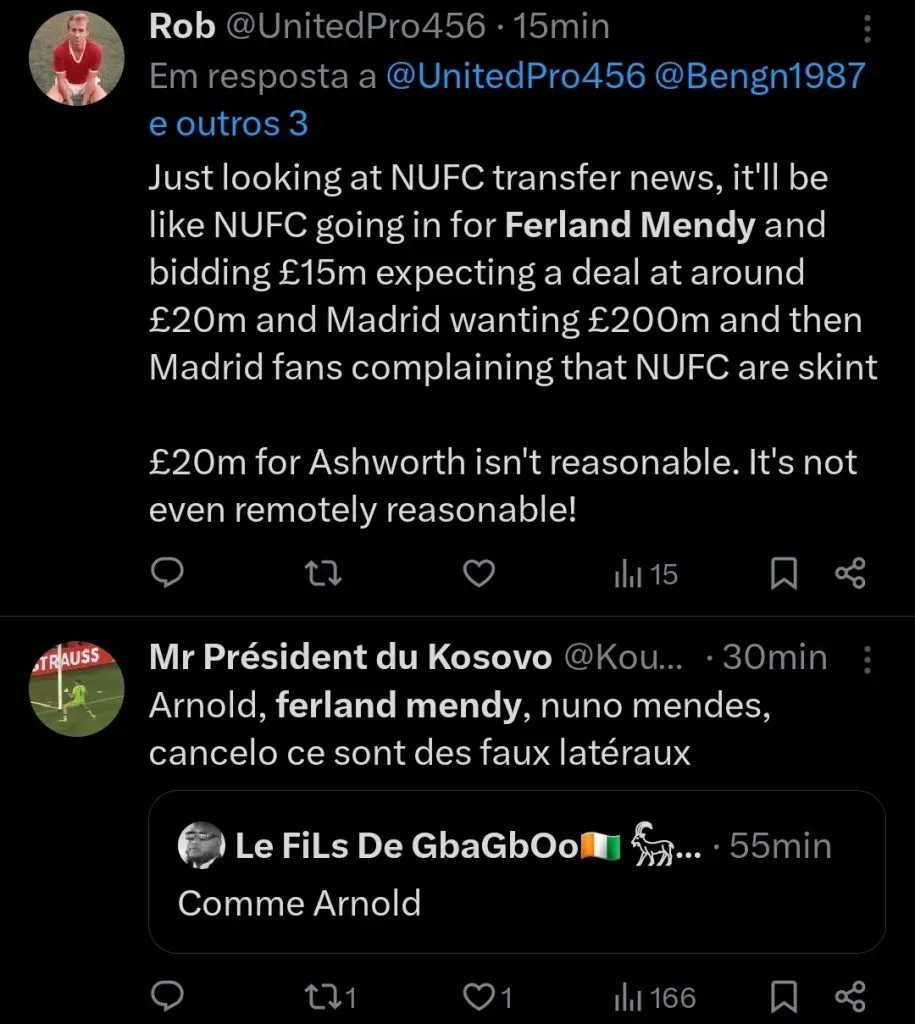This screenshot has width=915, height=1024.
Task: Reply to Rob's tweet
Action: [x=166, y=573]
